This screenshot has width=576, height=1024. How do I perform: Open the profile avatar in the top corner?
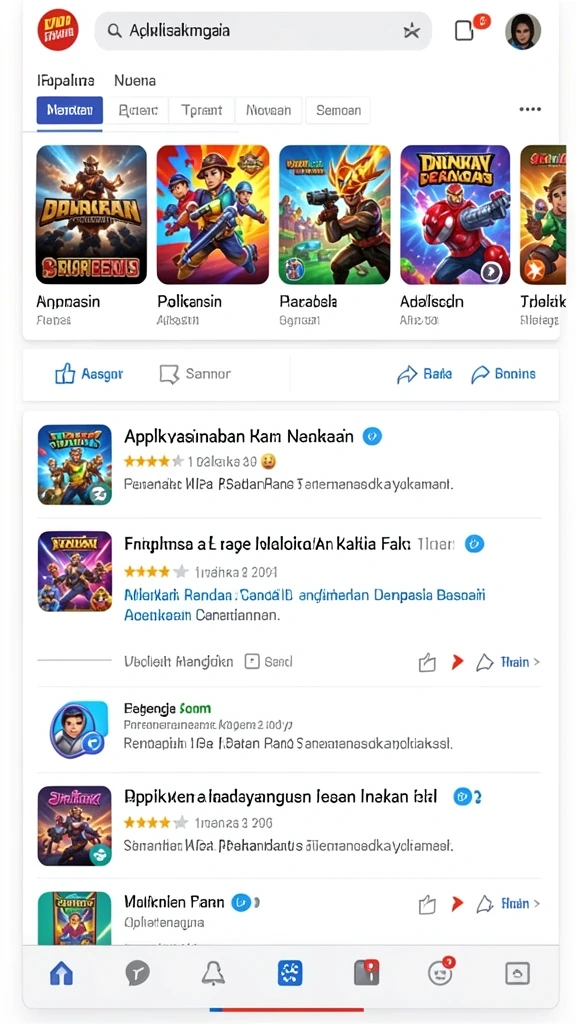tap(523, 31)
